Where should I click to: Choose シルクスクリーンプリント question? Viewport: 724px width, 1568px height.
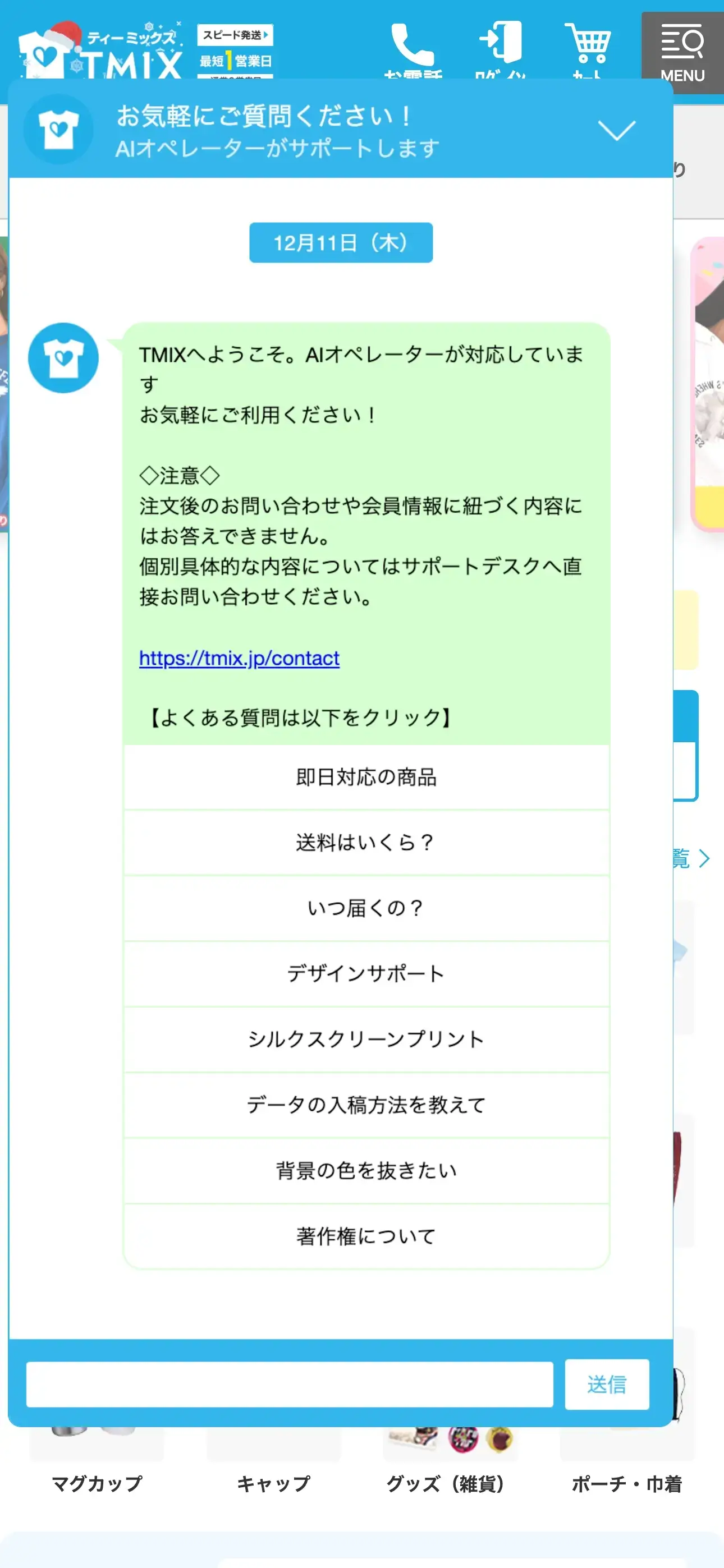click(365, 1040)
